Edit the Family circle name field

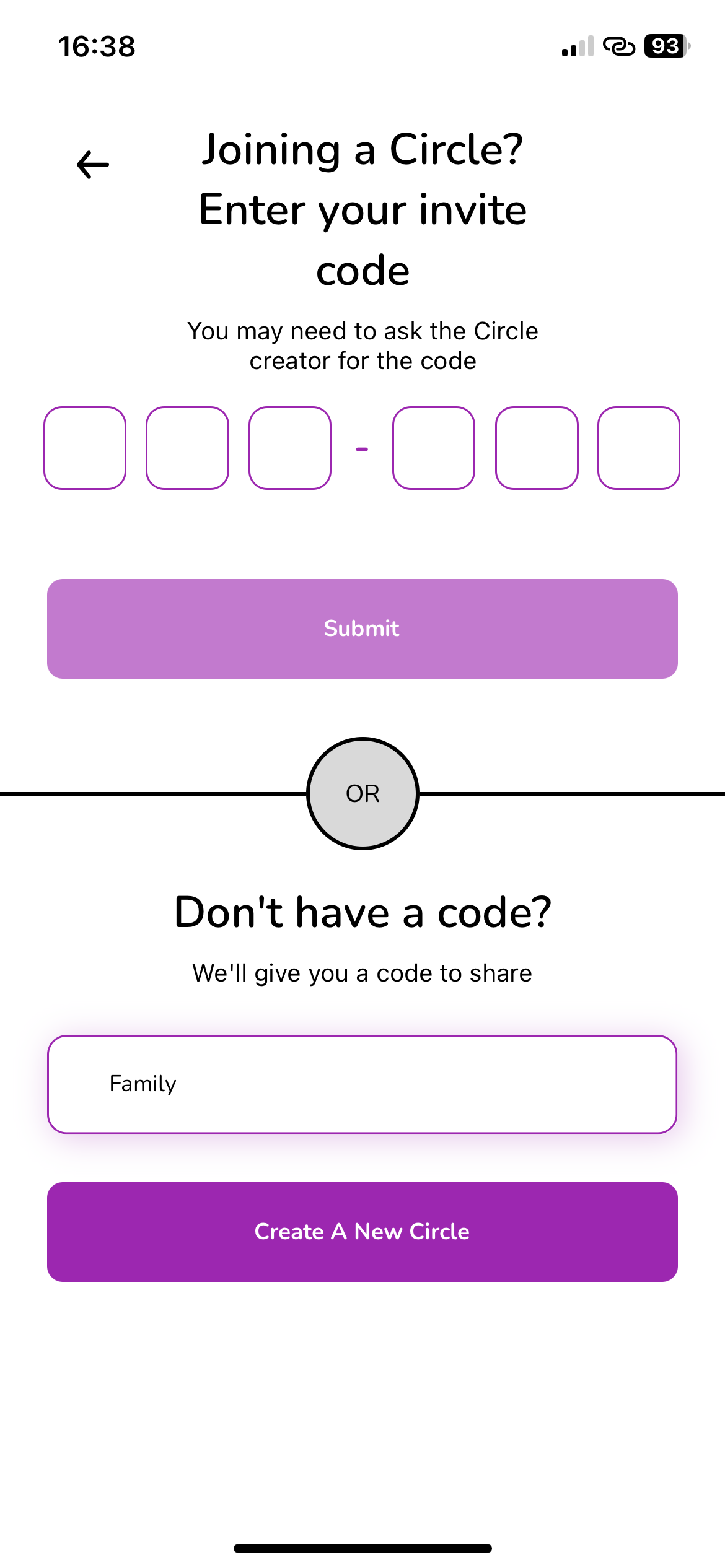coord(362,1084)
